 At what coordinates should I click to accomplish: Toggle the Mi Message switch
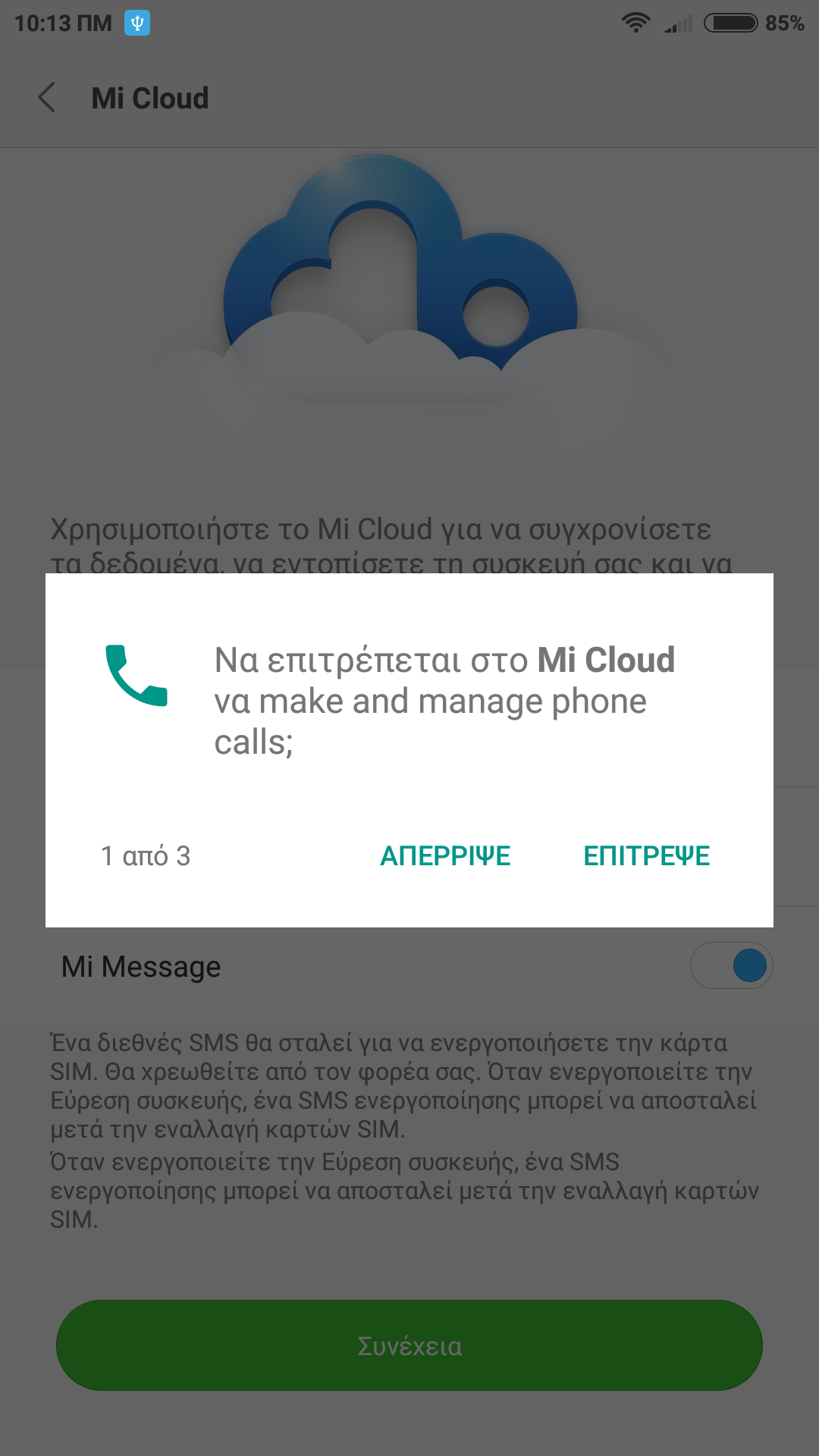tap(731, 965)
